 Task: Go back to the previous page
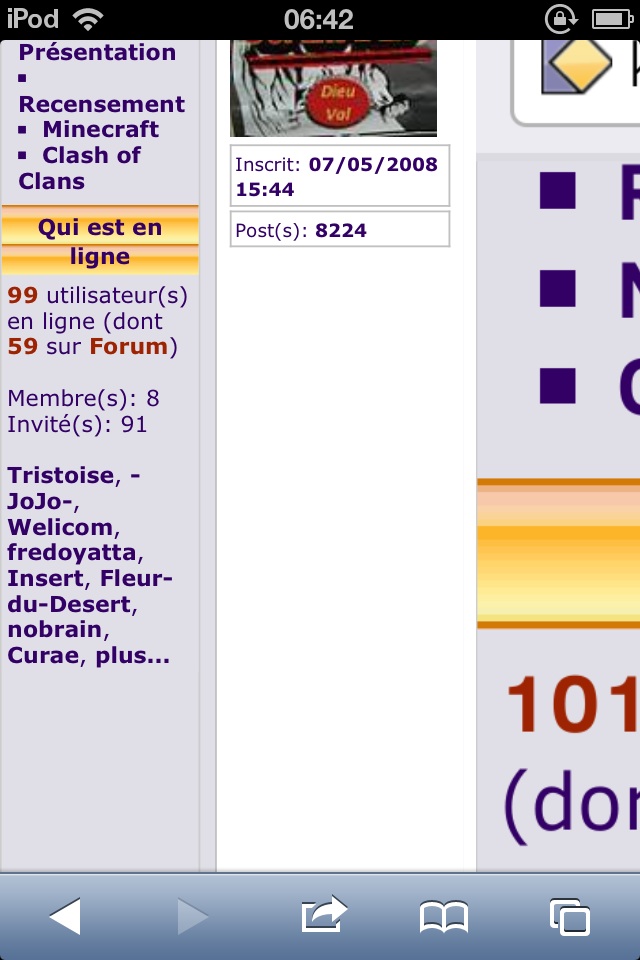point(65,915)
